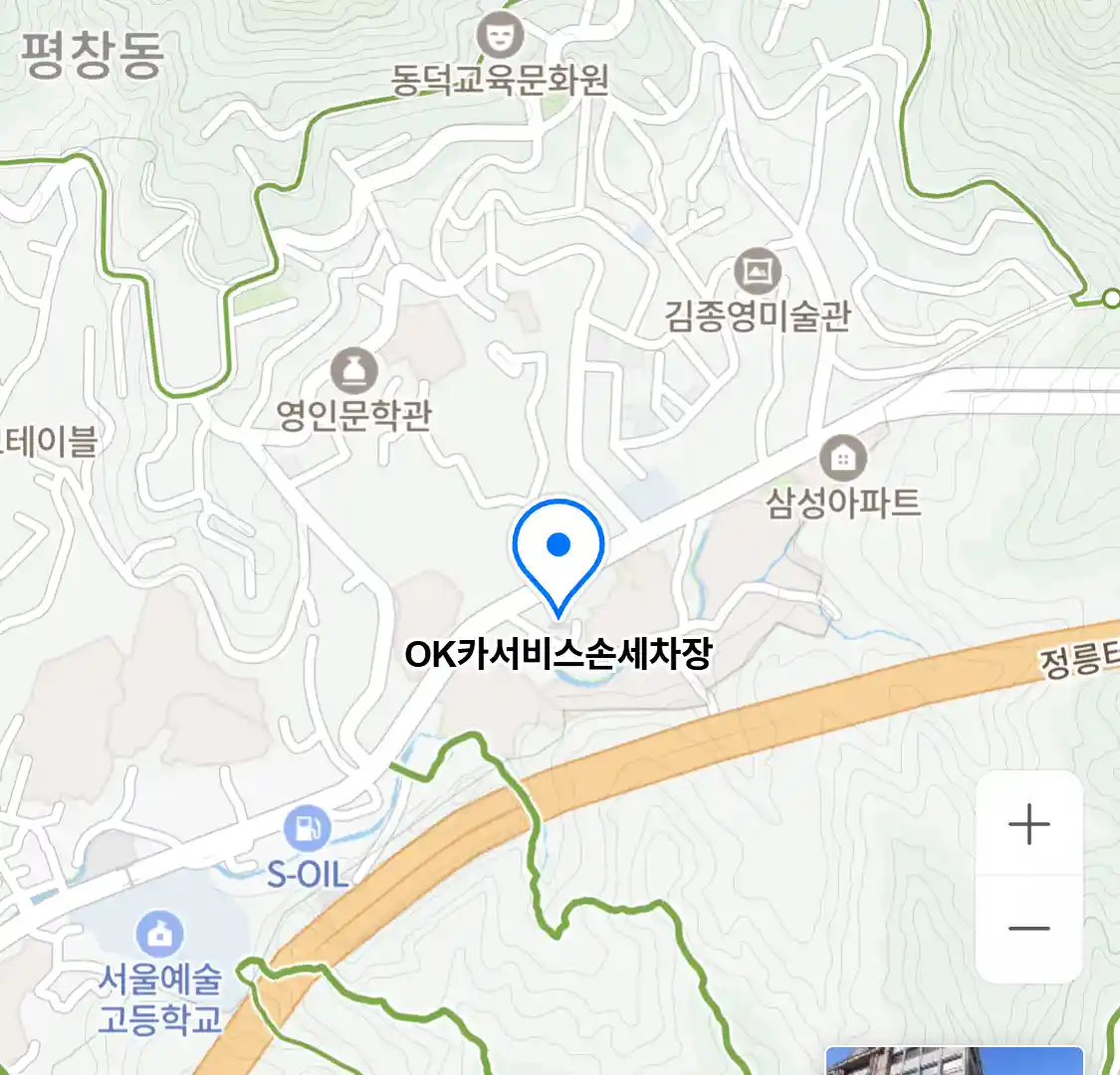Open the street photo thumbnail
This screenshot has width=1120, height=1075.
pyautogui.click(x=954, y=1060)
